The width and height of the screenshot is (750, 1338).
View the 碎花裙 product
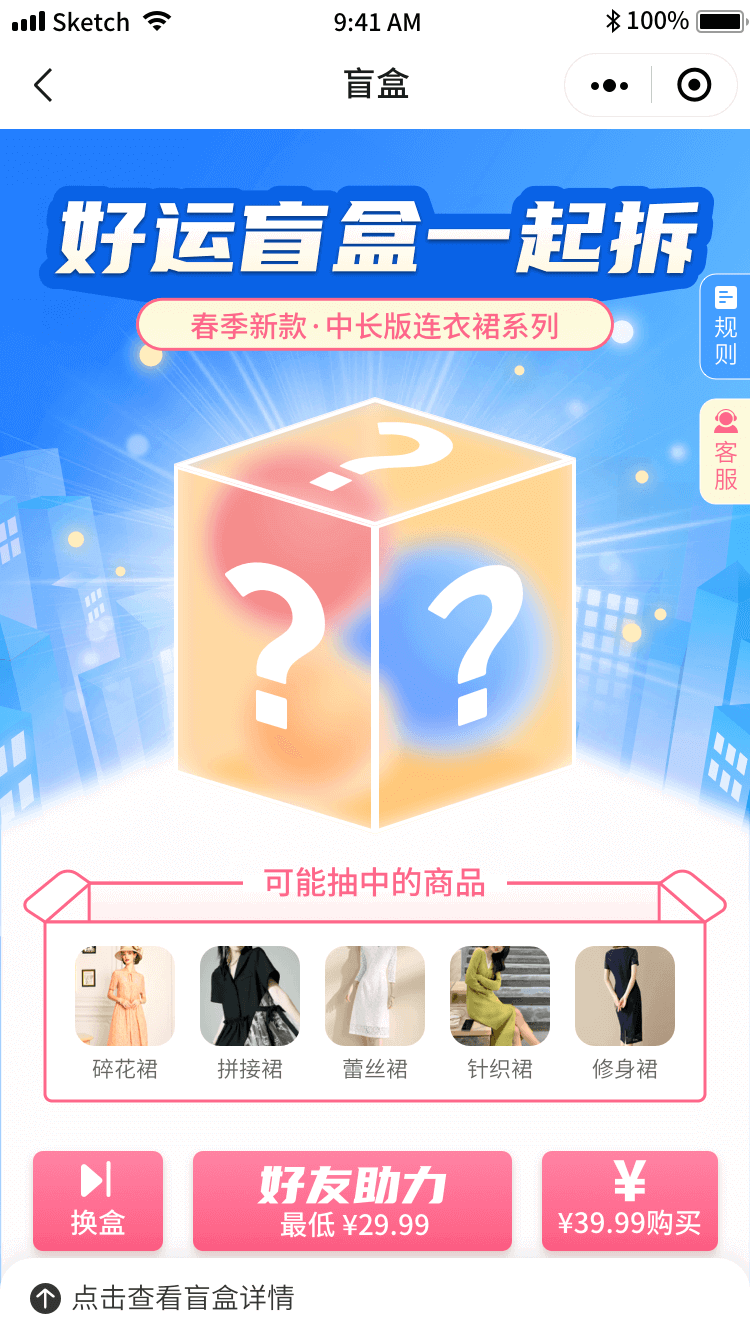coord(125,996)
